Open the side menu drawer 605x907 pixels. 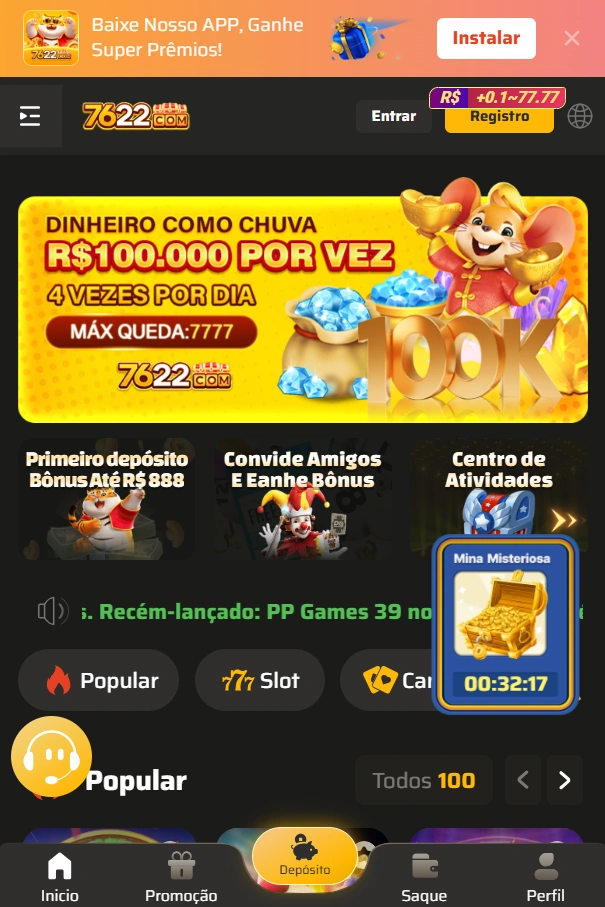(30, 116)
